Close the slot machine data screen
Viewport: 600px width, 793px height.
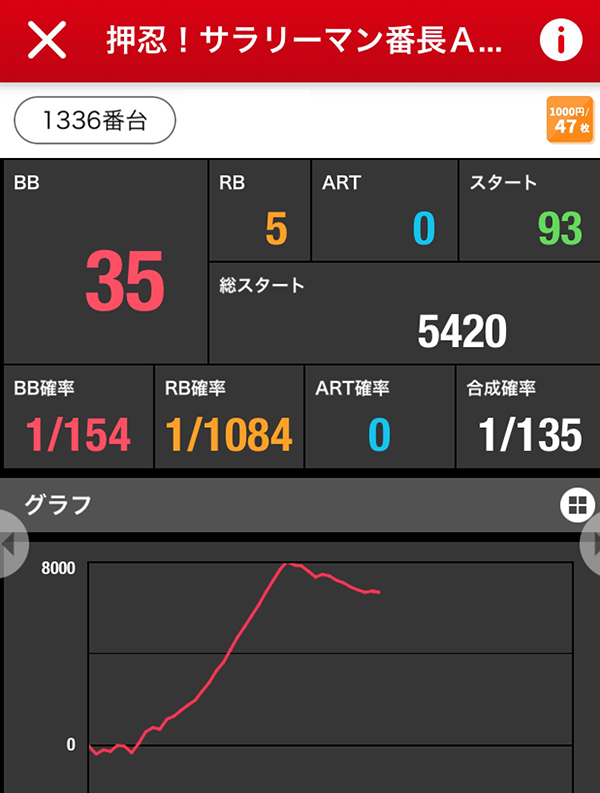[47, 40]
